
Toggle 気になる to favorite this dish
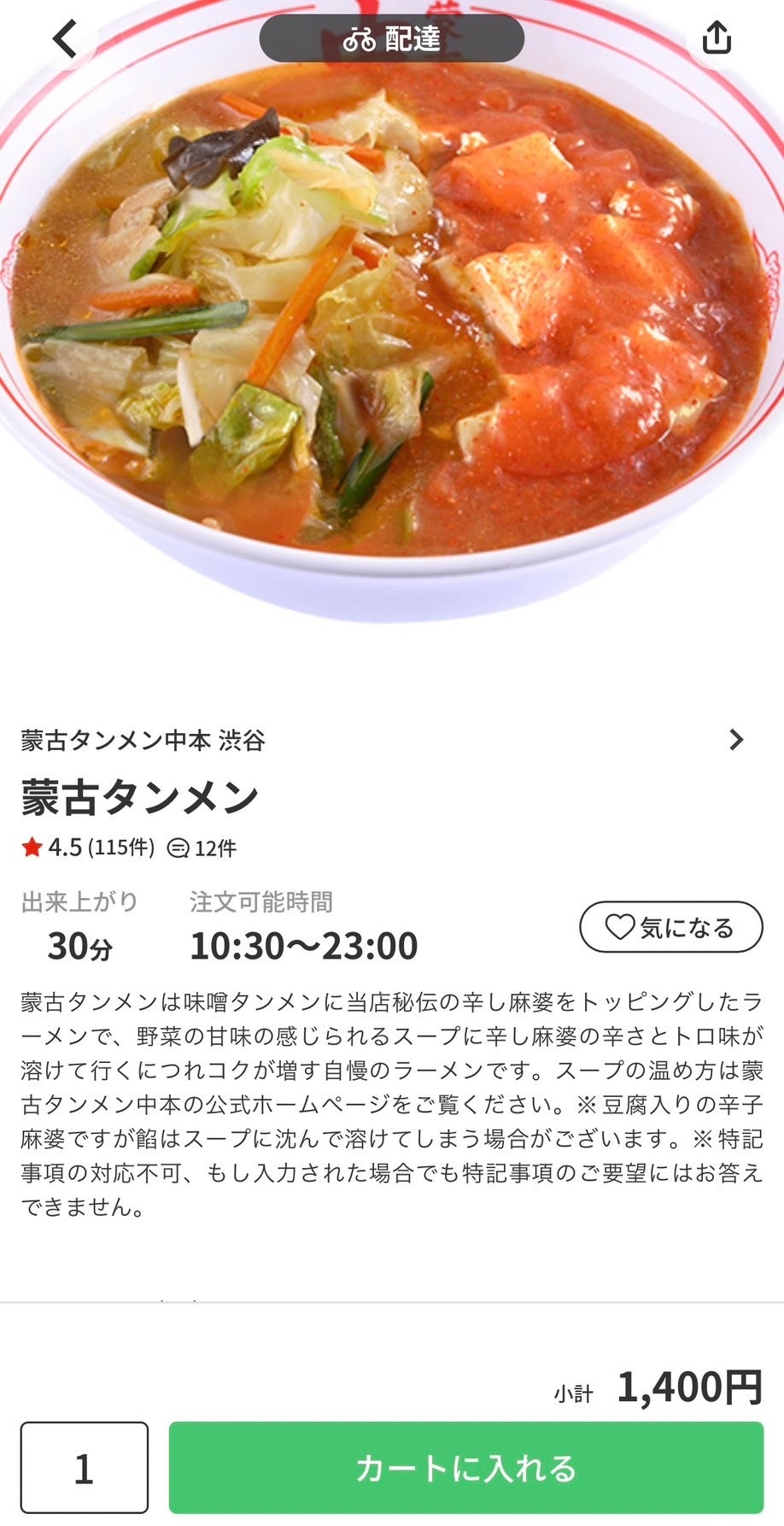(671, 926)
